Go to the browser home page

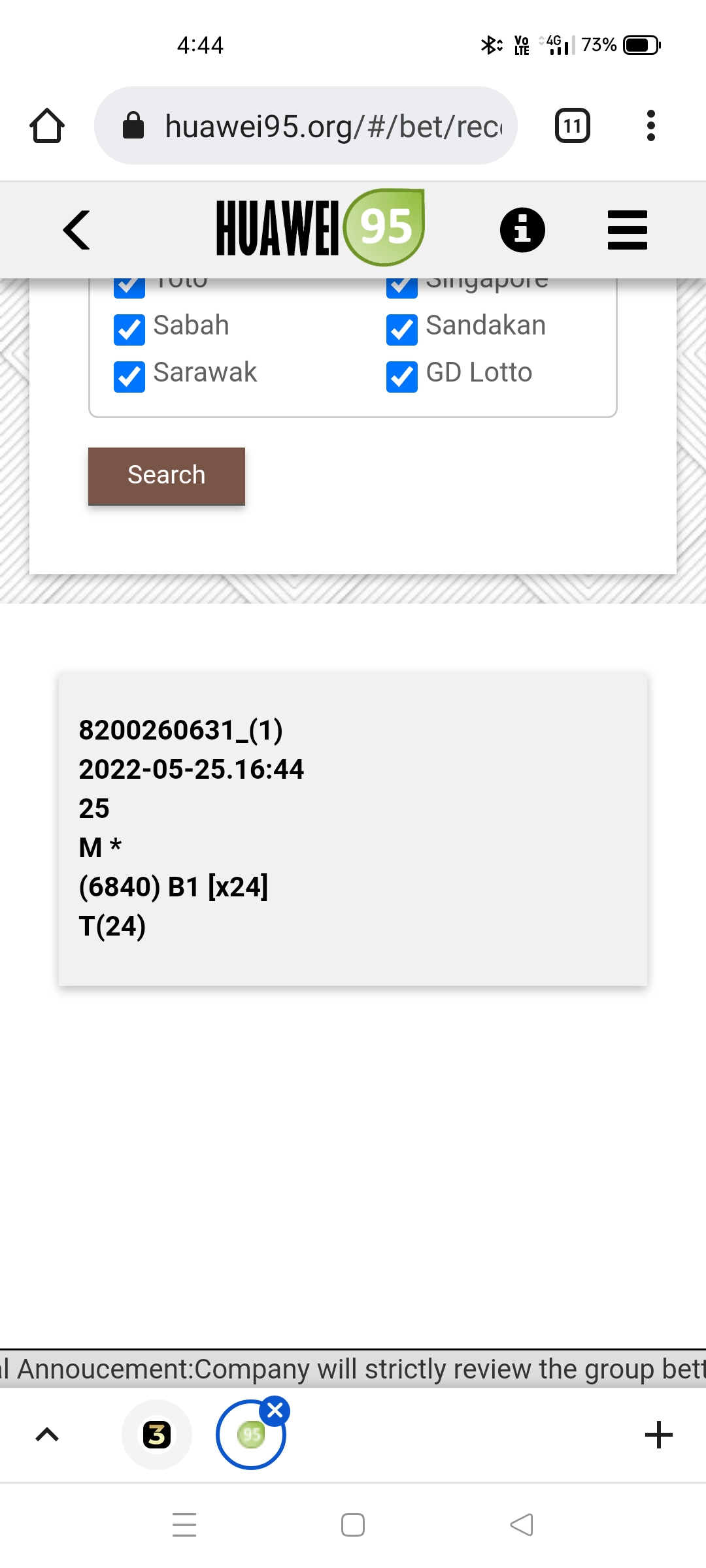coord(47,125)
